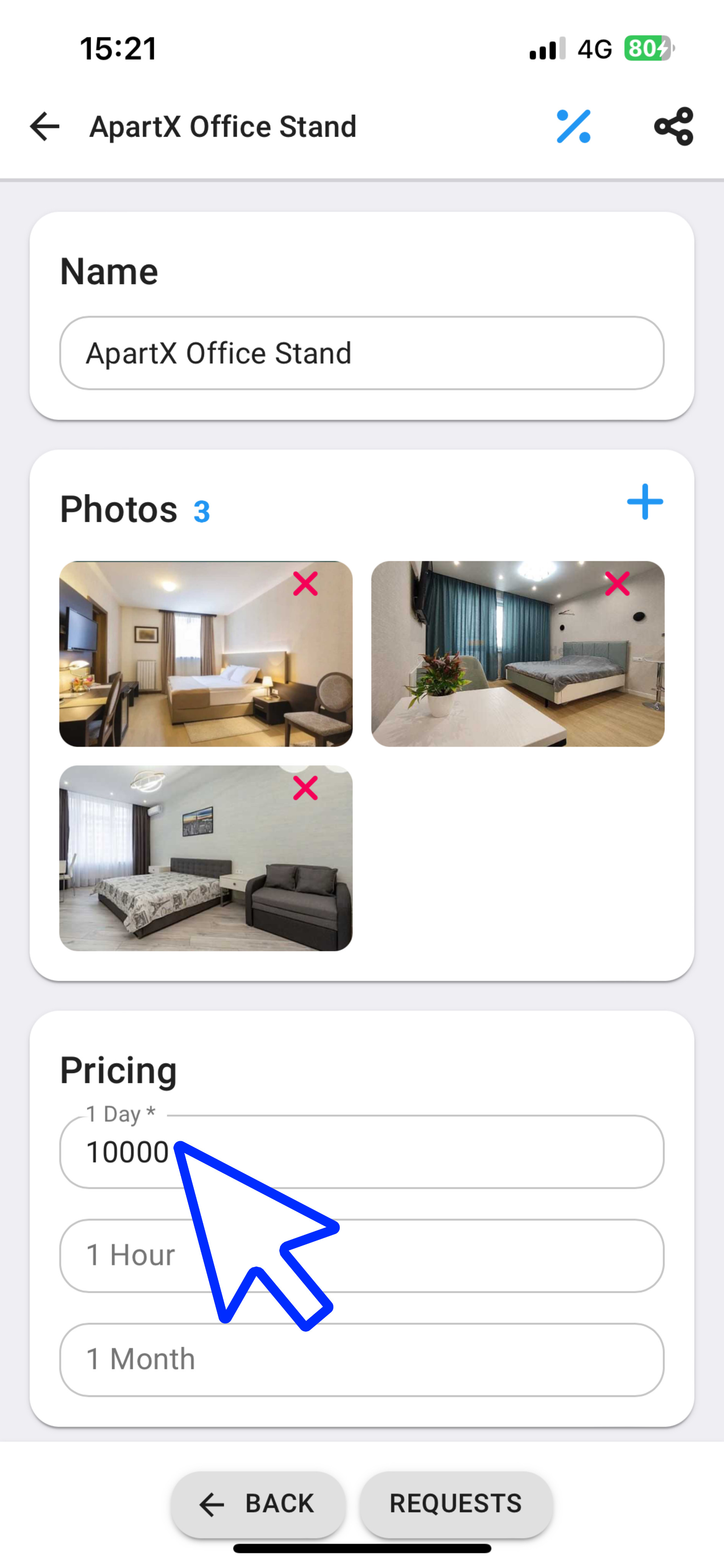The height and width of the screenshot is (1568, 724).
Task: Tap the BACK button at bottom
Action: pyautogui.click(x=258, y=1504)
